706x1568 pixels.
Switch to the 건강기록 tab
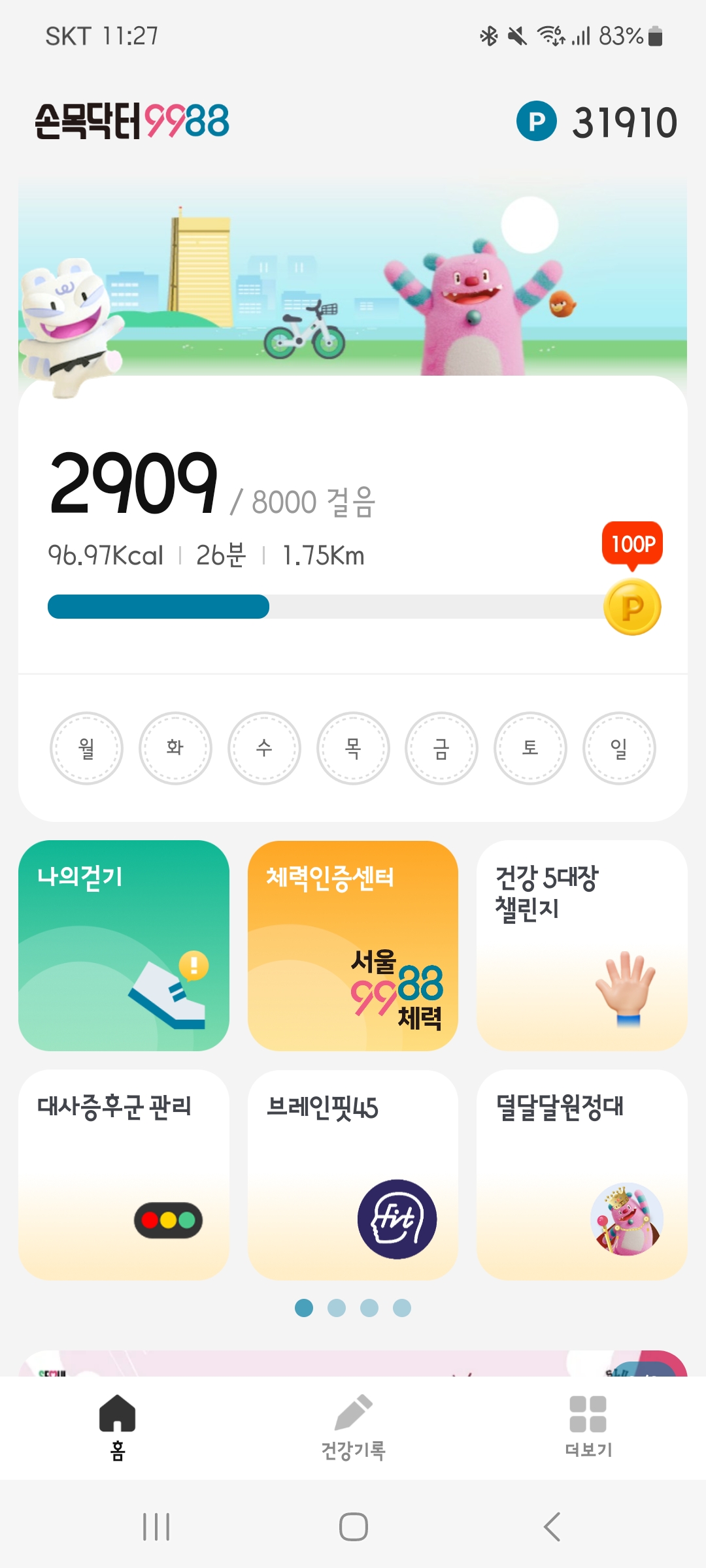point(353,1428)
